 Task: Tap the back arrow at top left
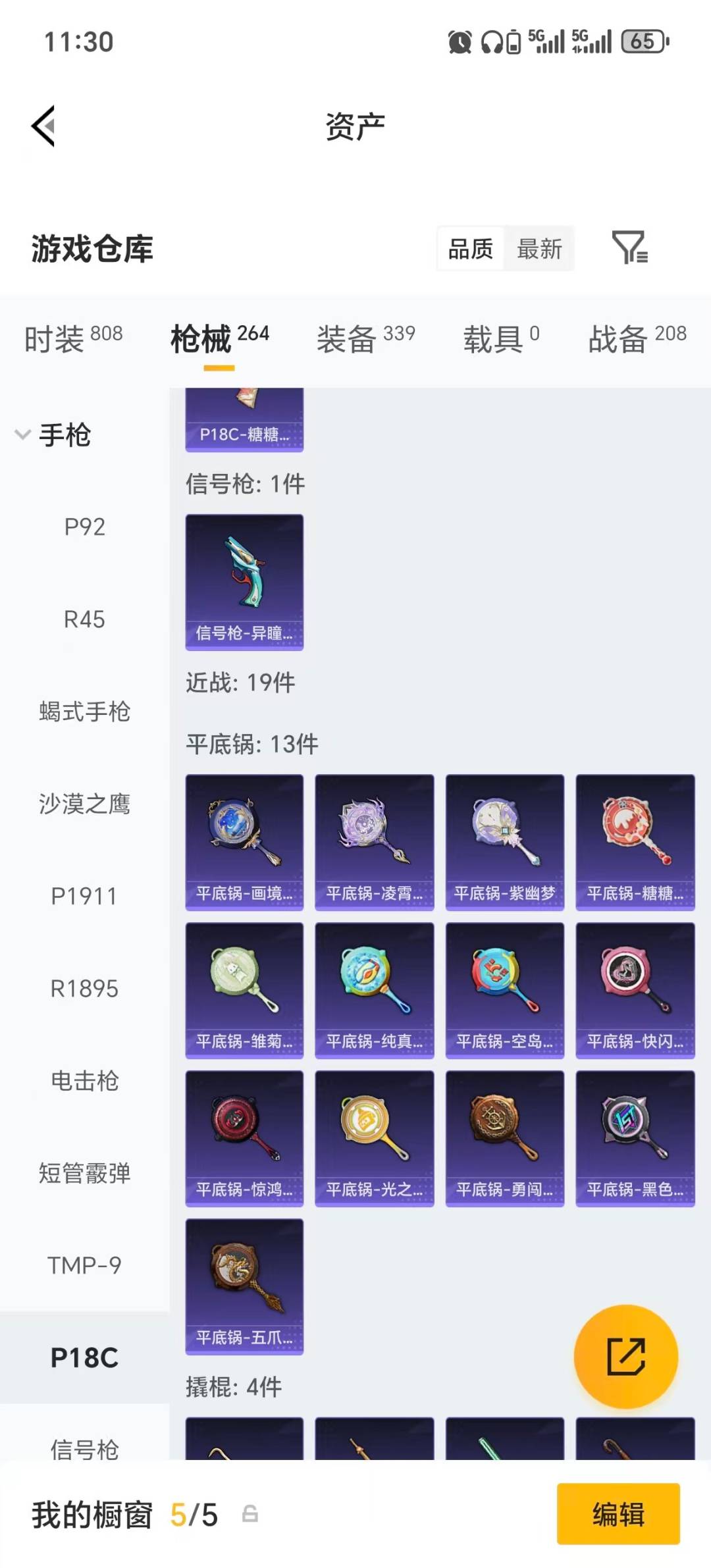pyautogui.click(x=41, y=125)
